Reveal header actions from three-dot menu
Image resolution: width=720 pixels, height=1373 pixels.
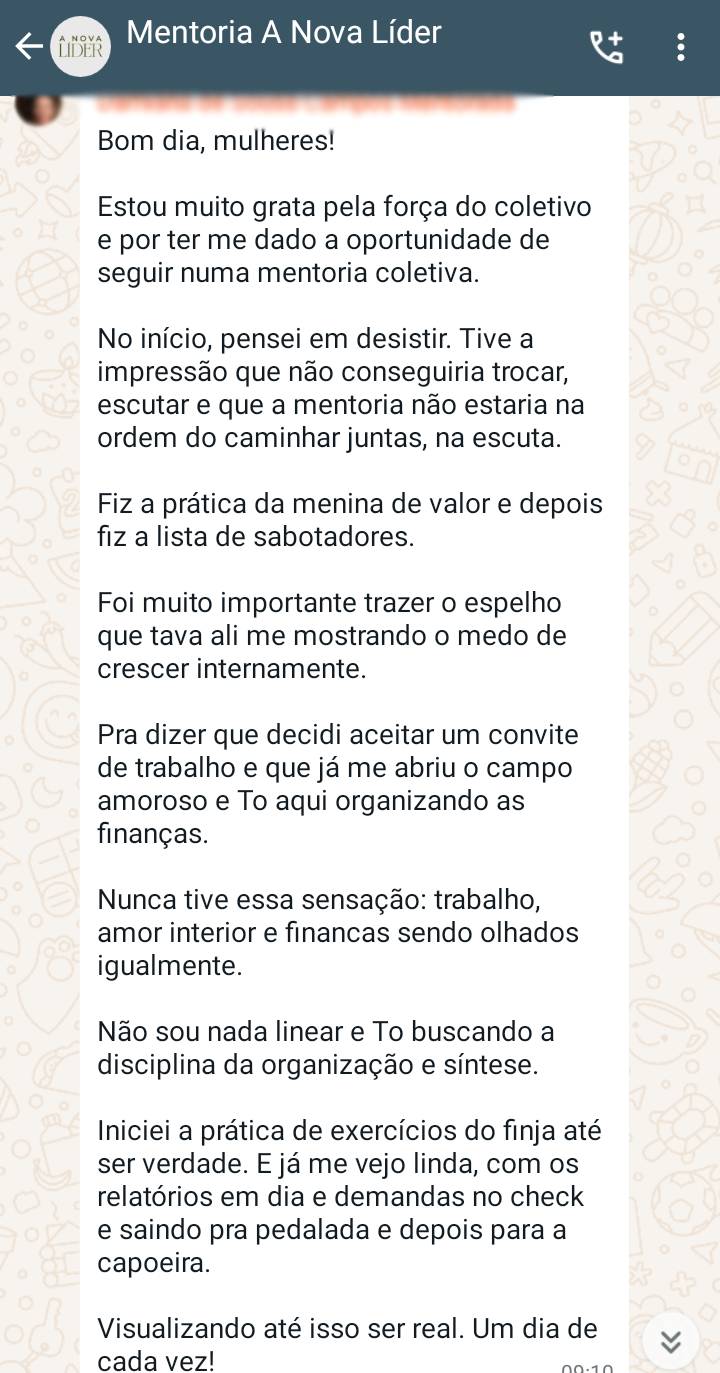(682, 46)
